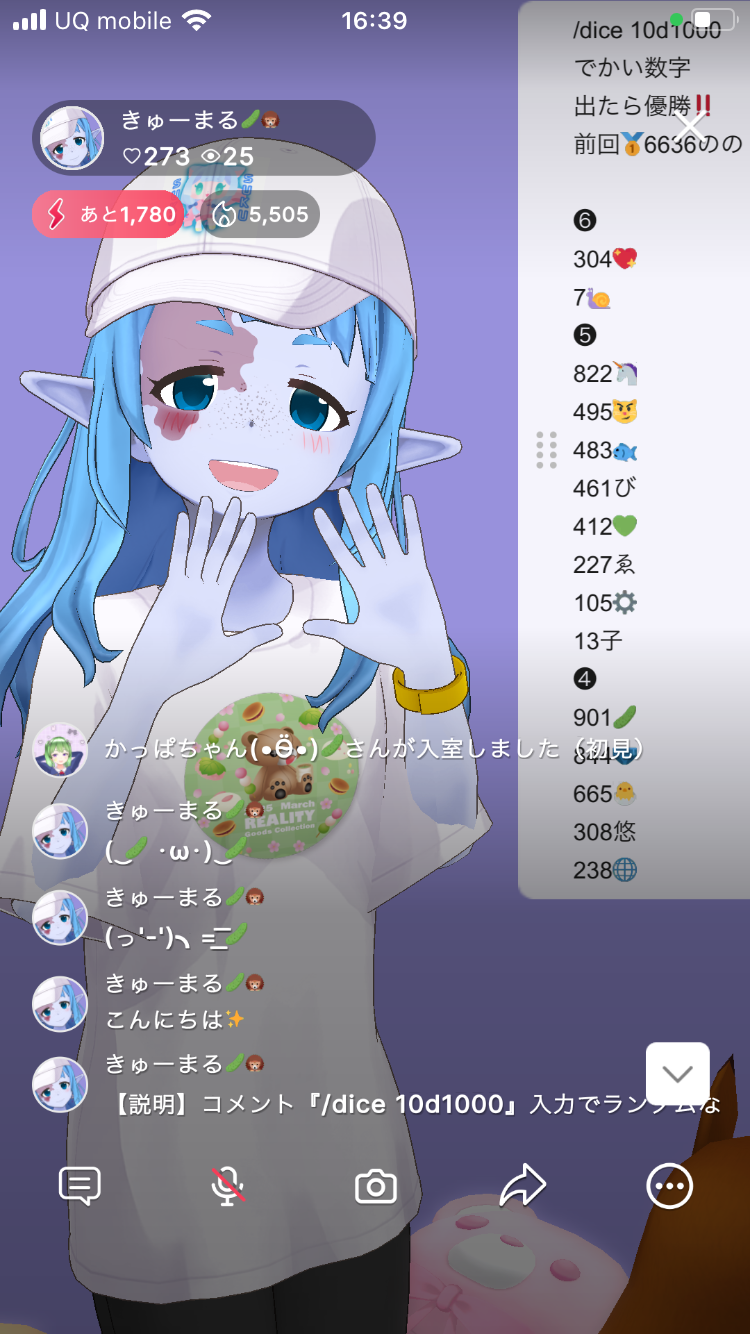The height and width of the screenshot is (1334, 750).
Task: Tap the panel's drag handle dots
Action: point(546,450)
